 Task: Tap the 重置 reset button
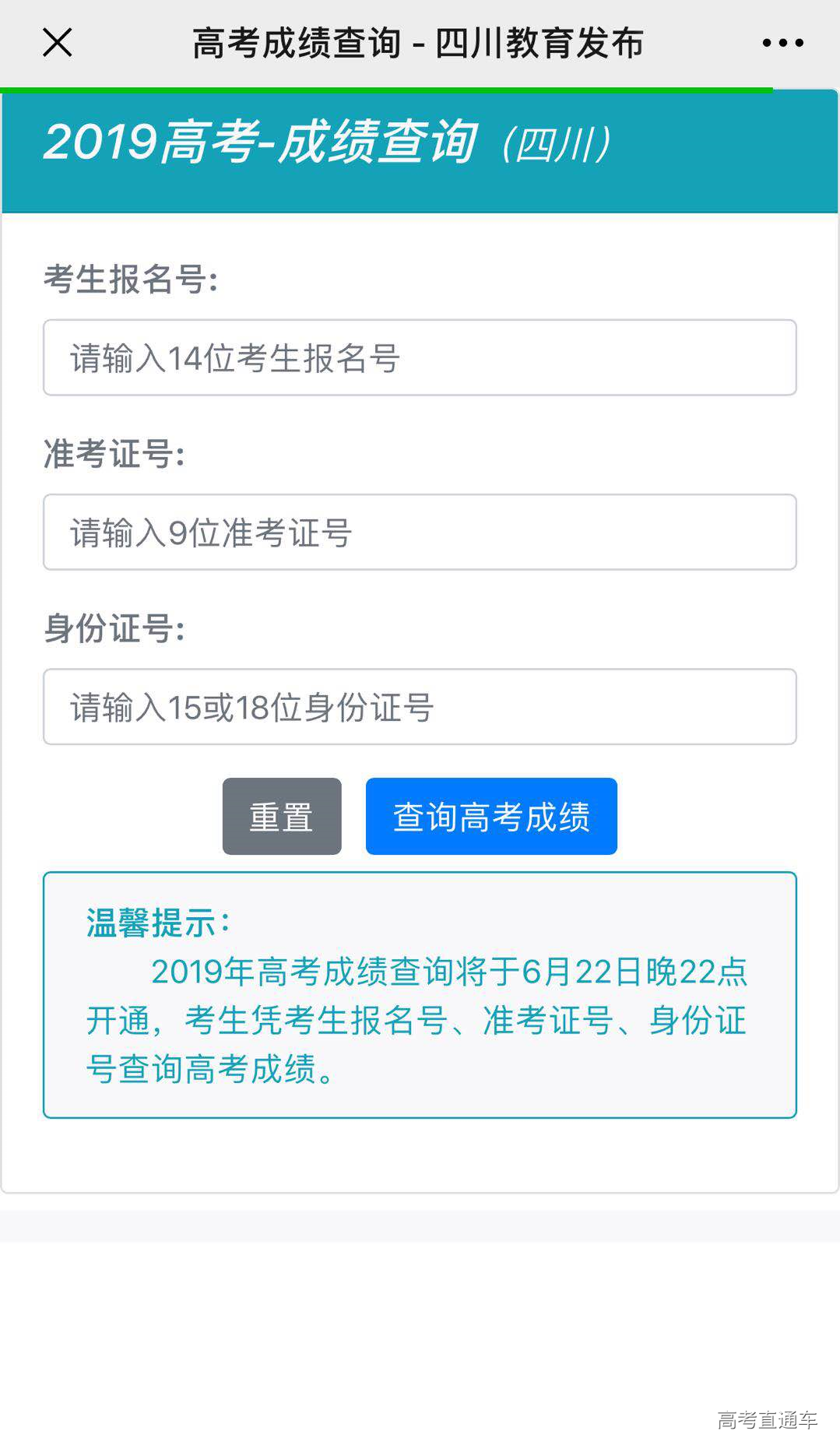tap(282, 817)
